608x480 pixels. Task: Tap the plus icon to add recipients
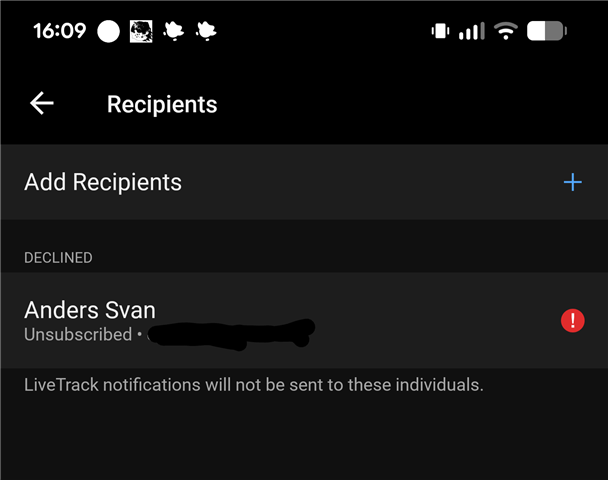(572, 182)
